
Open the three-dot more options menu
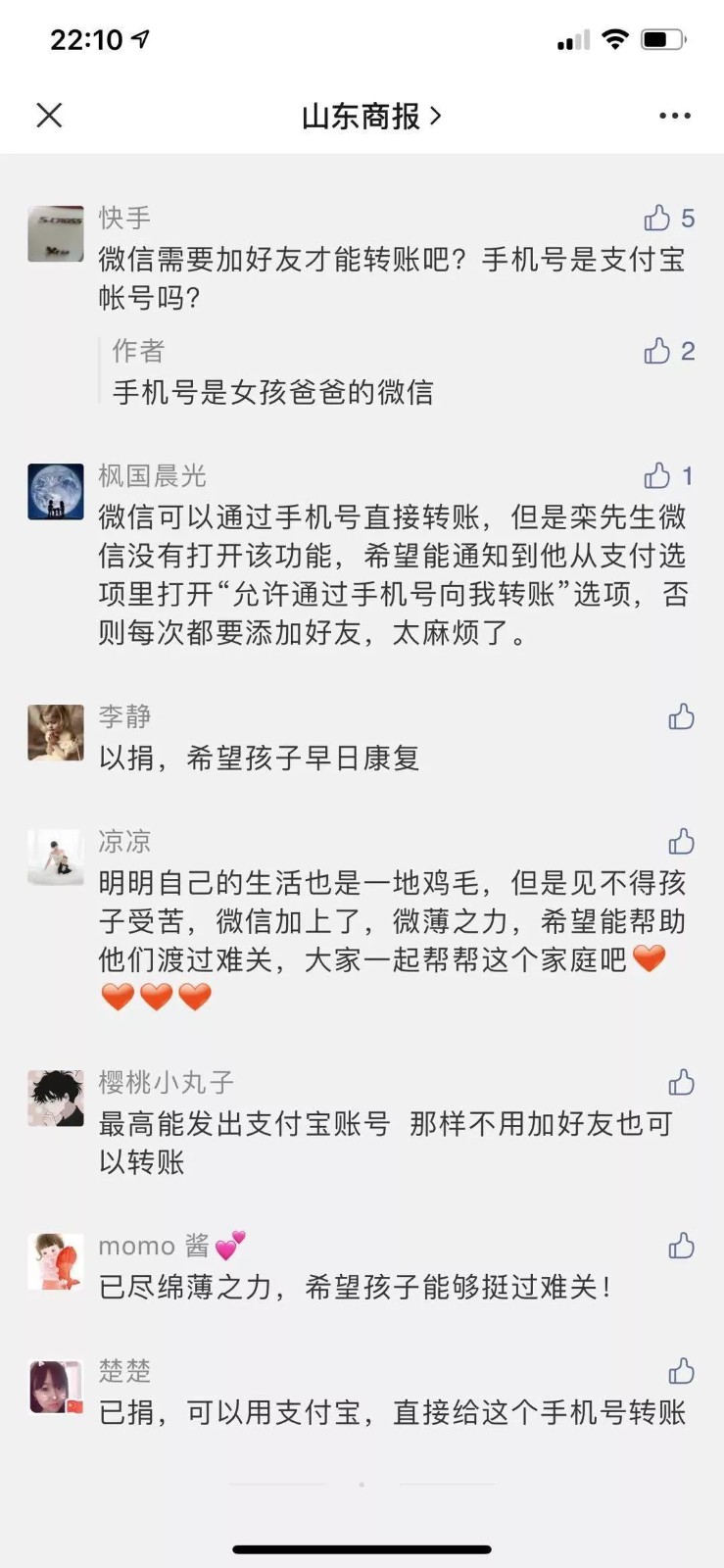[x=674, y=116]
